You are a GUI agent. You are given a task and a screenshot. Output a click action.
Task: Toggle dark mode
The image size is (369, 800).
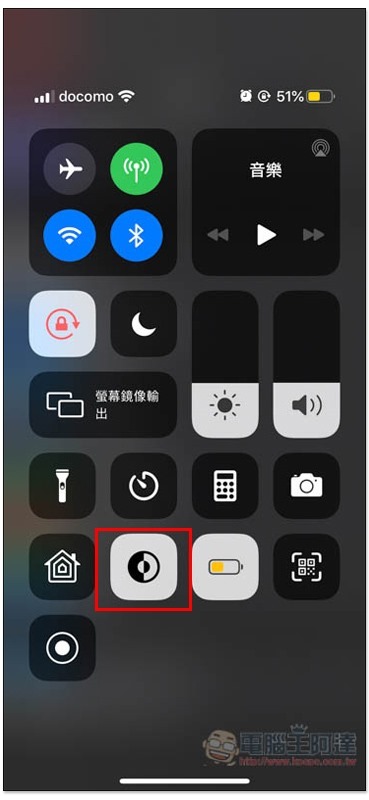[x=143, y=567]
